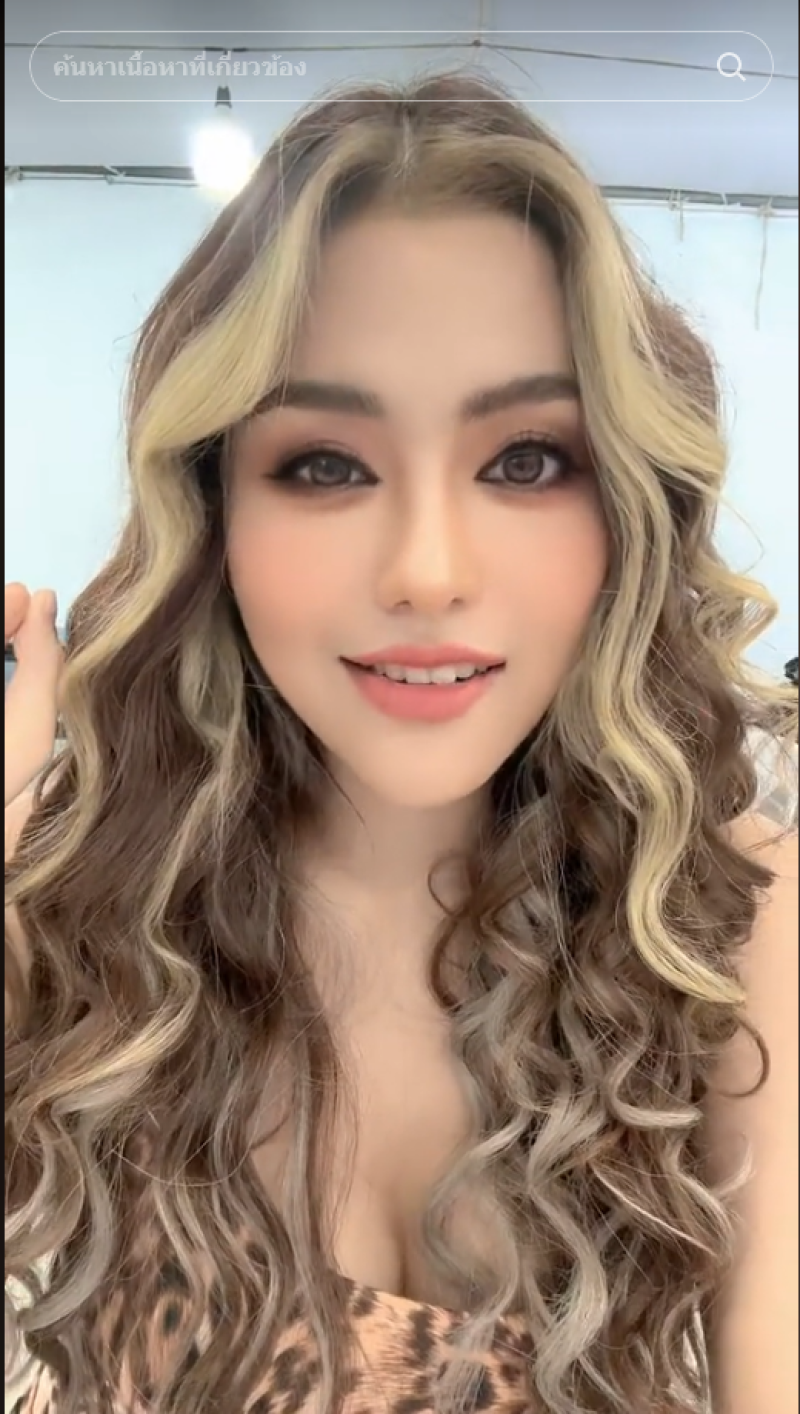The width and height of the screenshot is (800, 1414).
Task: Open the Thai related-content search field
Action: [x=360, y=67]
